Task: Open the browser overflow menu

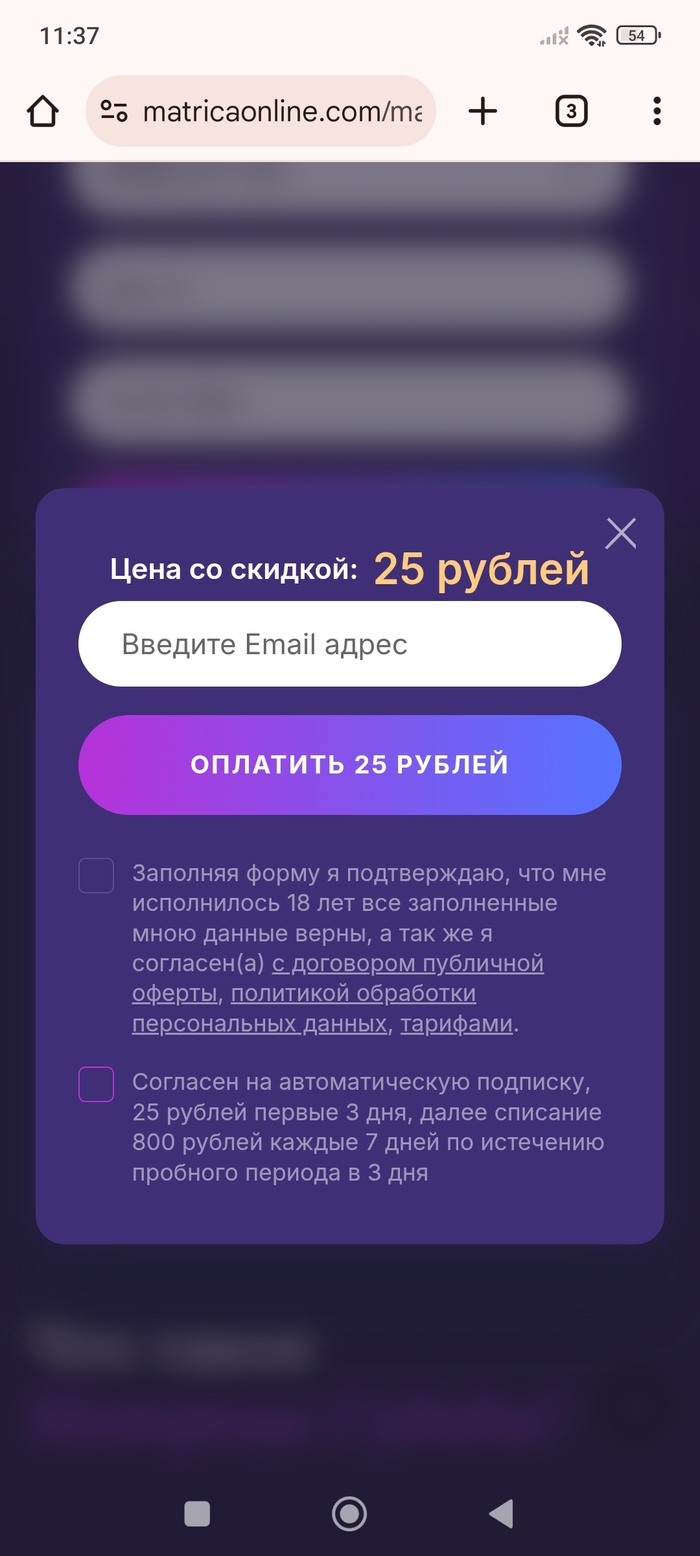Action: [x=657, y=111]
